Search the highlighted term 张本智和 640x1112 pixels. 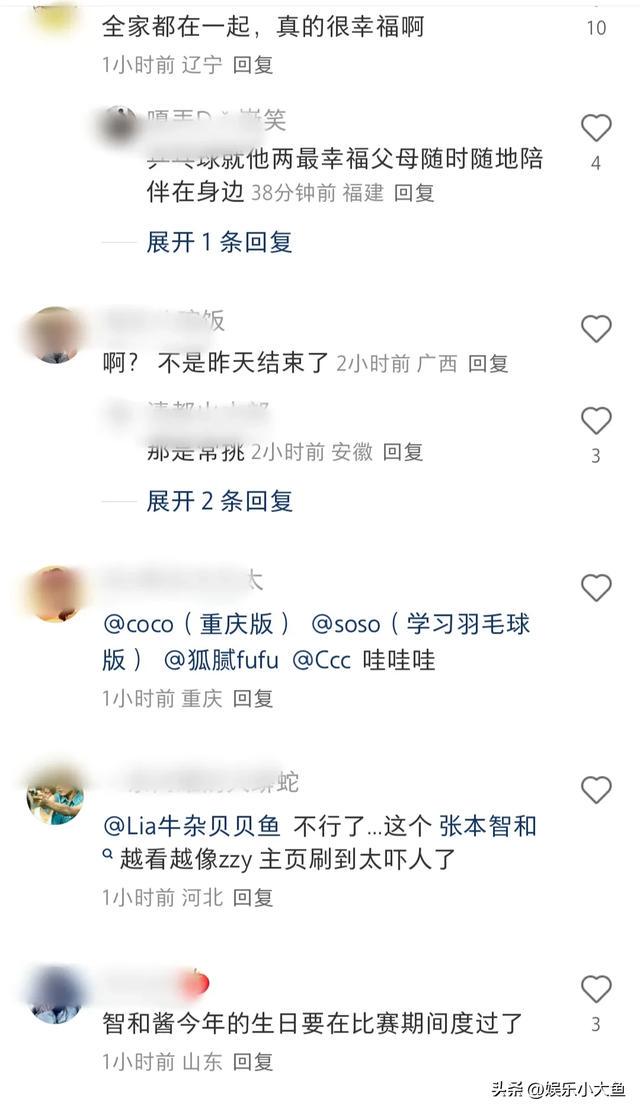click(x=490, y=827)
